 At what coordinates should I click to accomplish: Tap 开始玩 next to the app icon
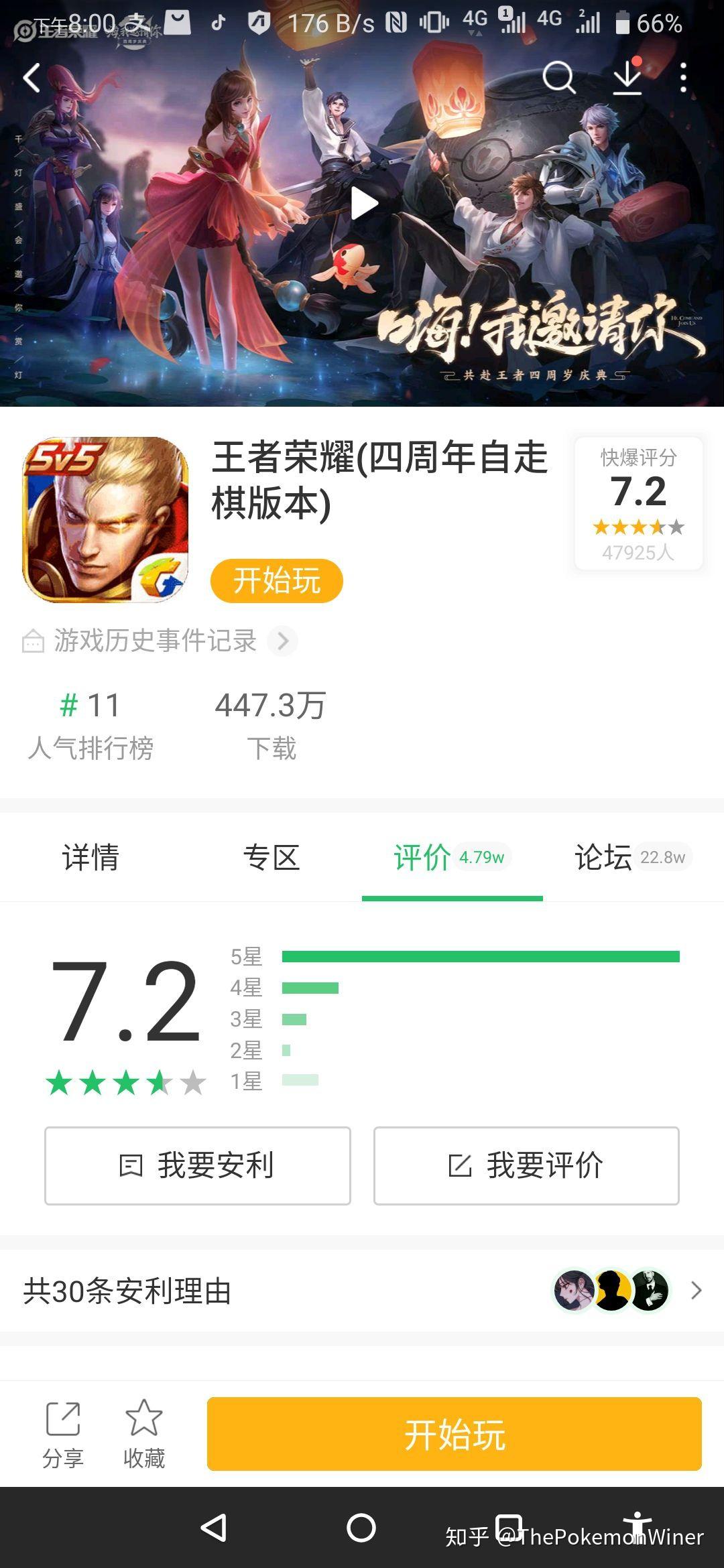pos(276,582)
